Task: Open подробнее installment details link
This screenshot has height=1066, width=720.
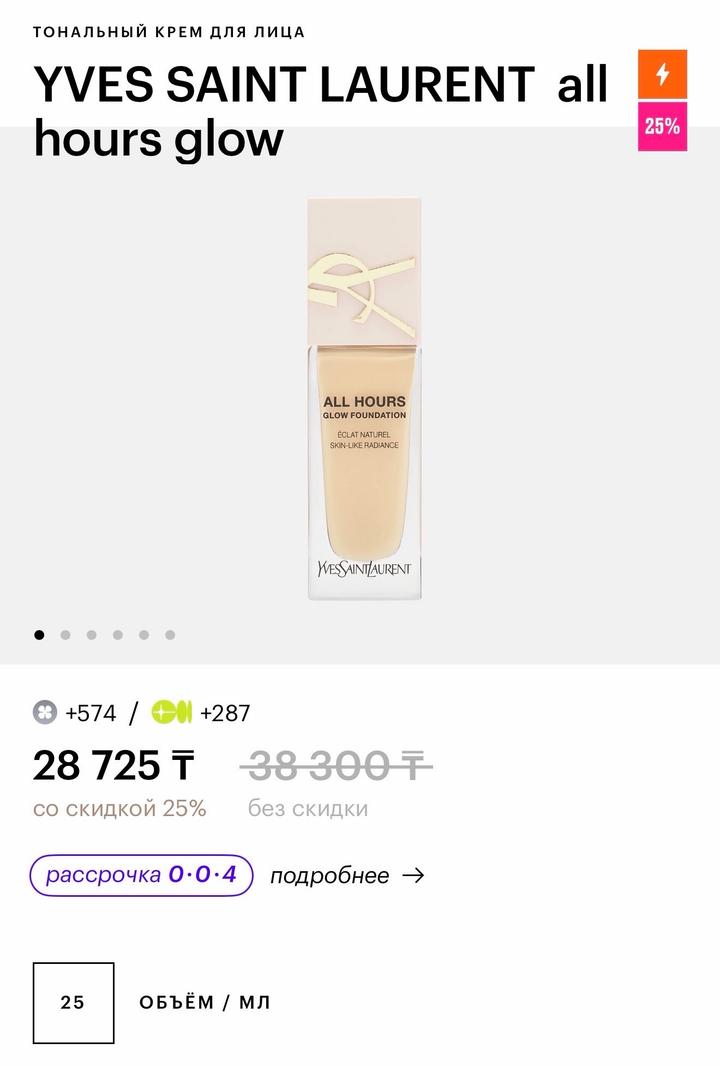Action: 347,876
